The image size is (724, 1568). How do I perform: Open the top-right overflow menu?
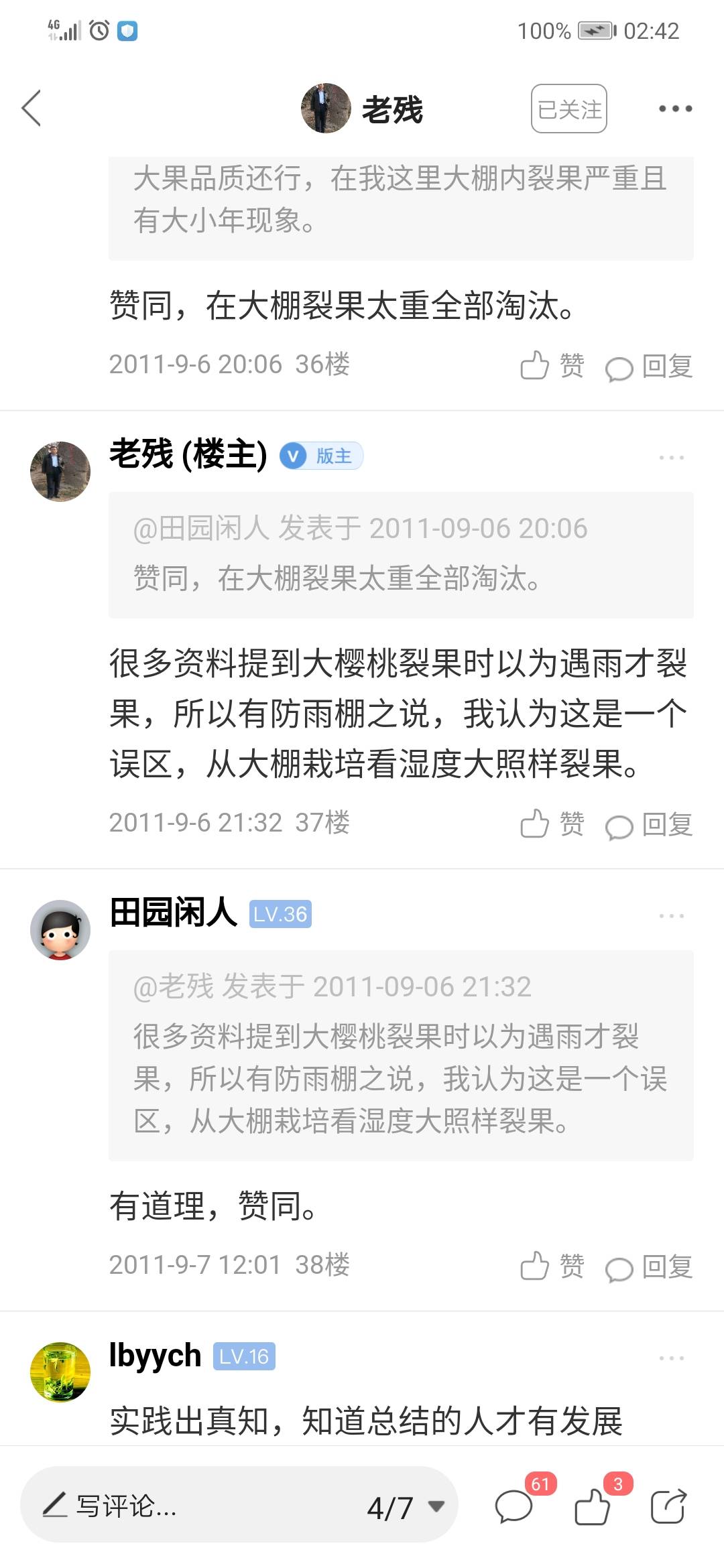coord(674,109)
